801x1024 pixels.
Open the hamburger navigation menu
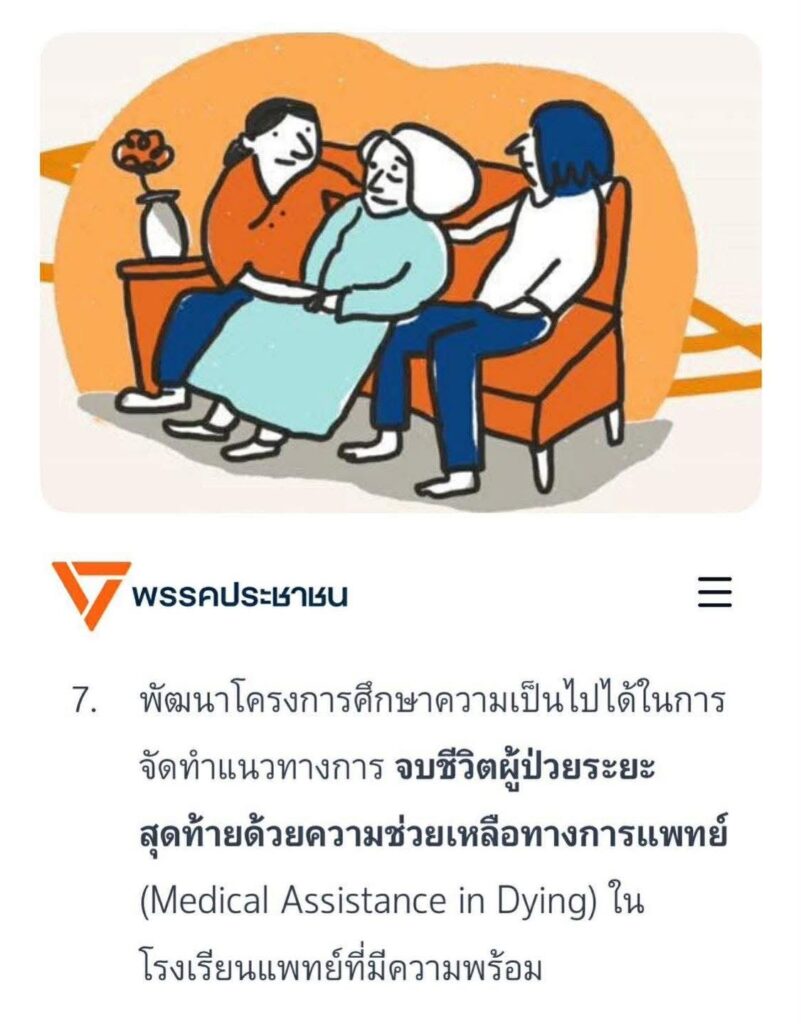pyautogui.click(x=714, y=593)
